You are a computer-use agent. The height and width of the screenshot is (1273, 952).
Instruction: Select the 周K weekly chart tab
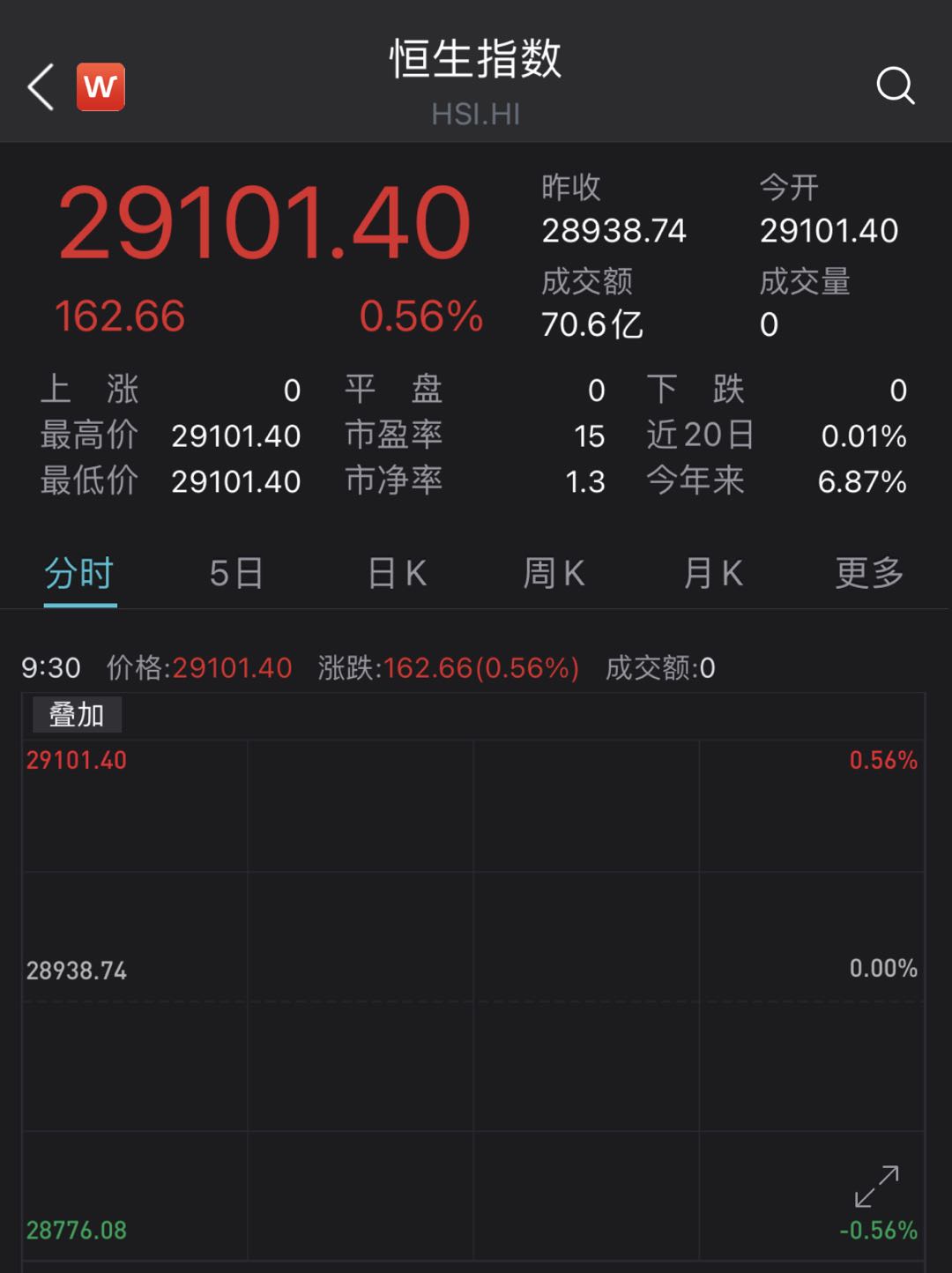[x=554, y=573]
